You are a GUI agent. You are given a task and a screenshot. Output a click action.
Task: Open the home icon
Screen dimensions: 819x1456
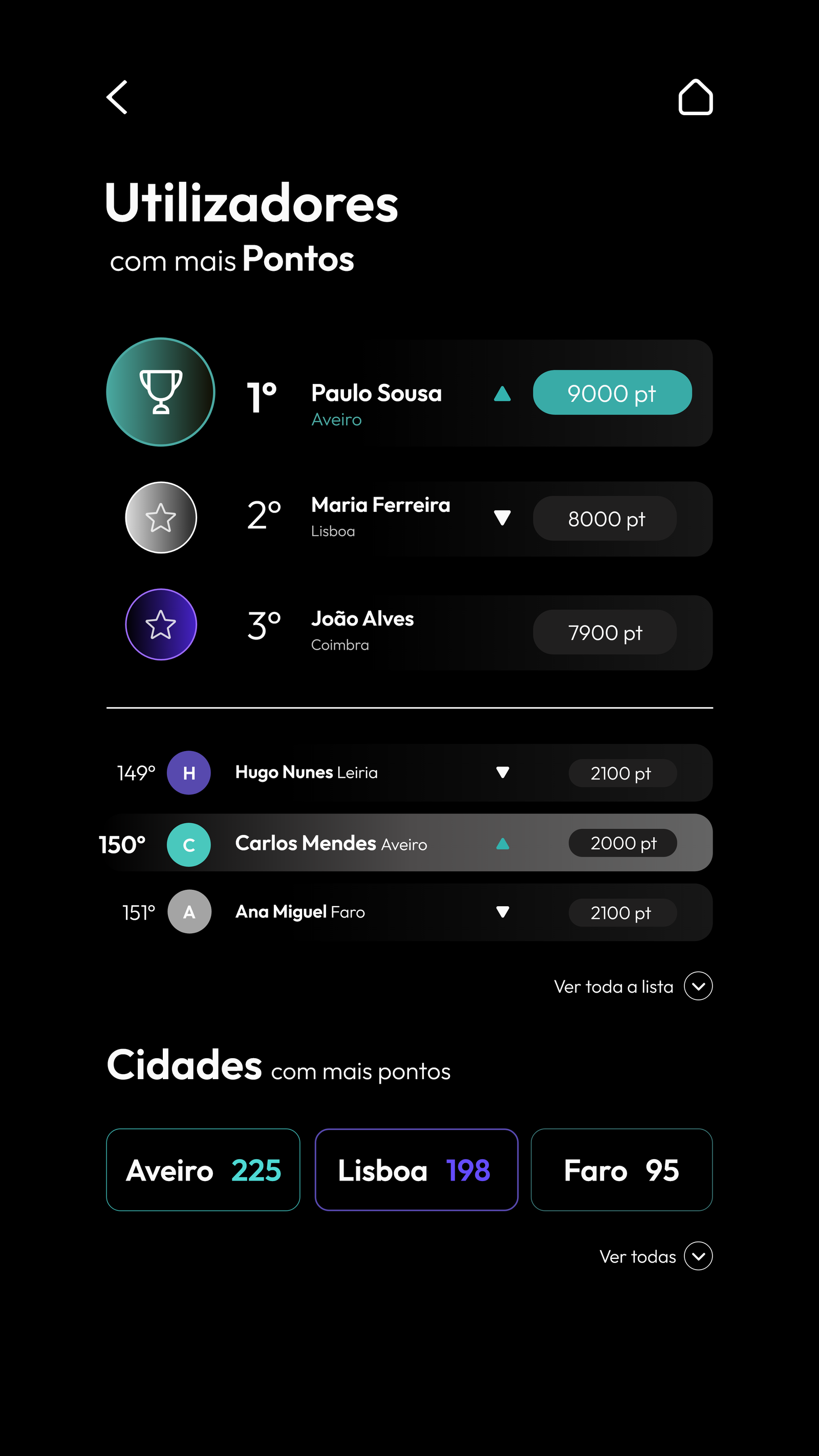point(695,97)
